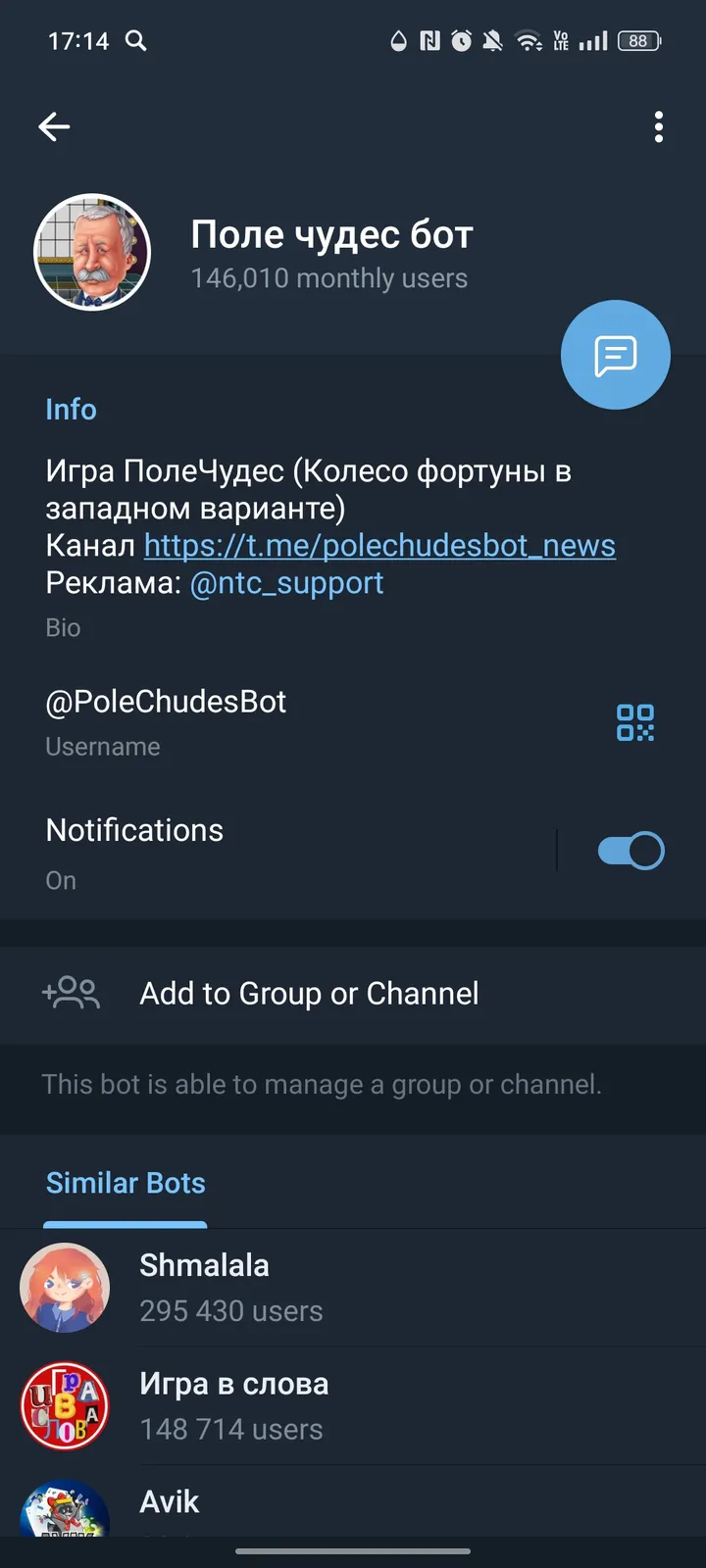Image resolution: width=706 pixels, height=1568 pixels.
Task: Tap the Add to Group or Channel icon
Action: [x=71, y=993]
